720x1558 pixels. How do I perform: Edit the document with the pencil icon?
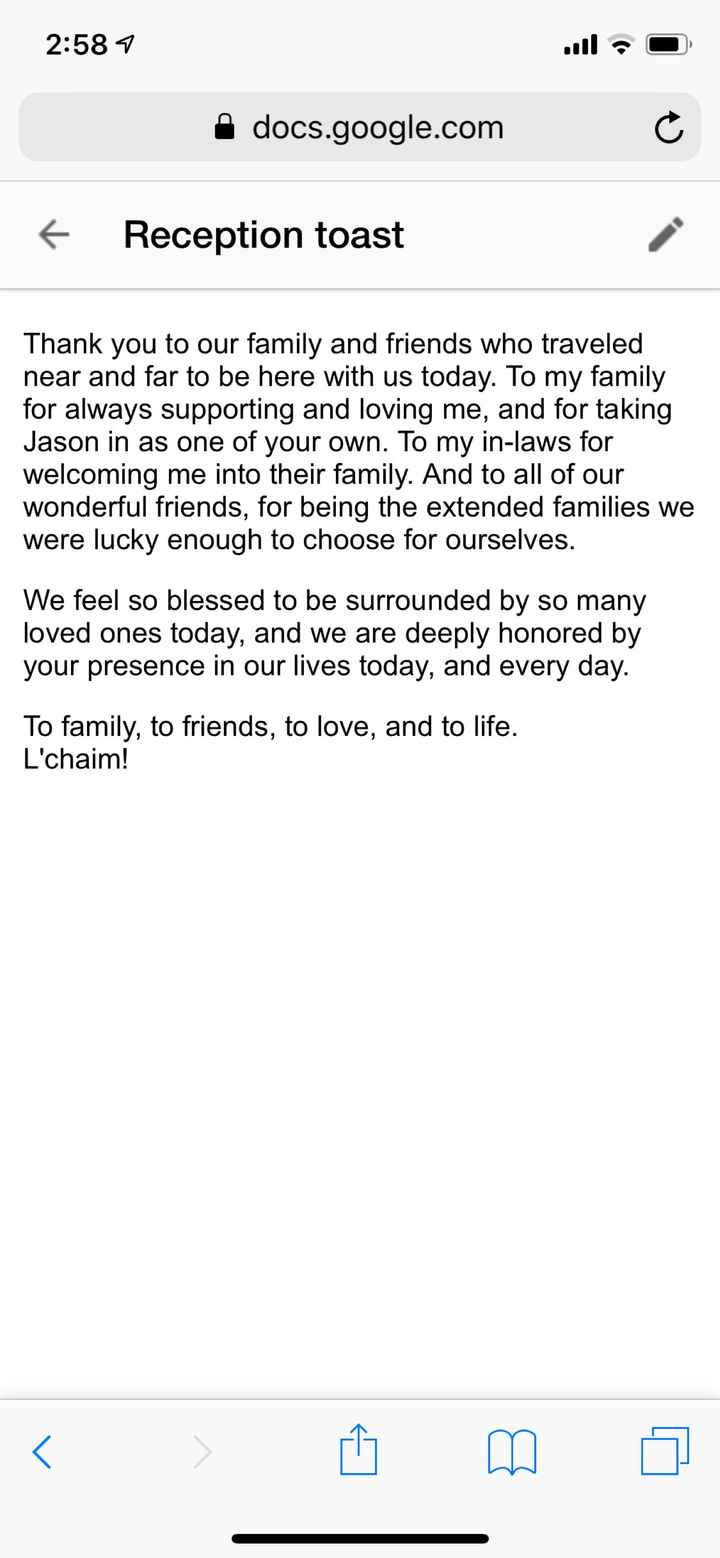coord(666,235)
